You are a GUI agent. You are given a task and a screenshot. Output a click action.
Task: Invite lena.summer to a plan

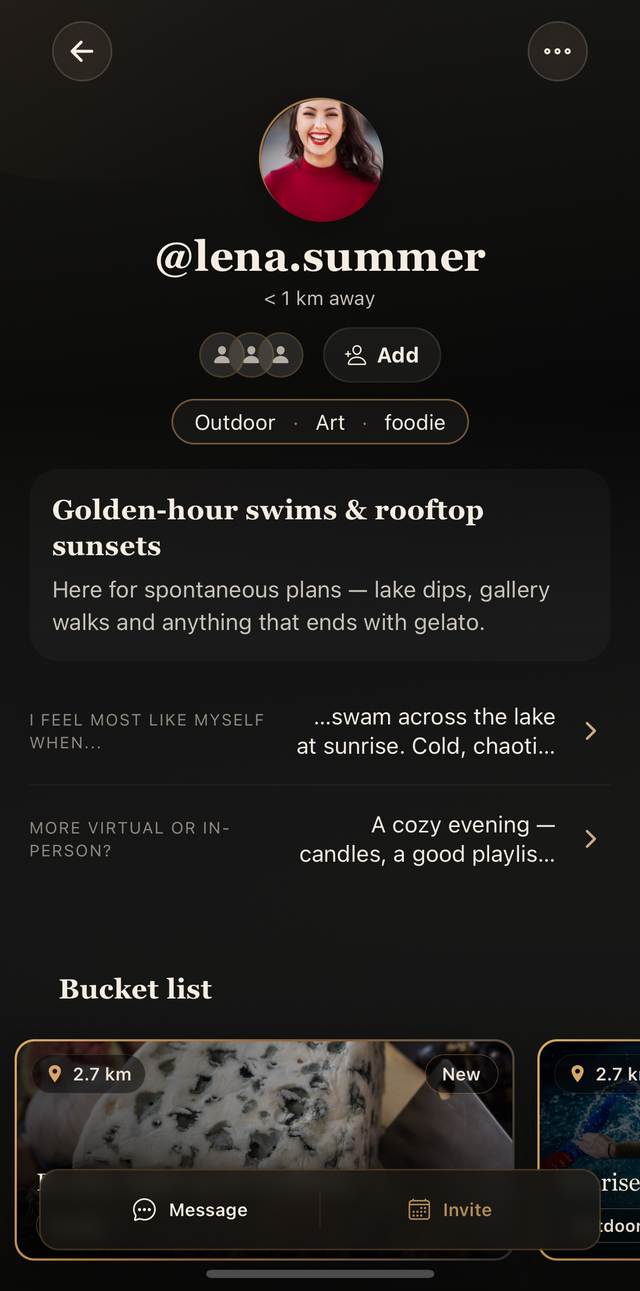coord(450,1210)
